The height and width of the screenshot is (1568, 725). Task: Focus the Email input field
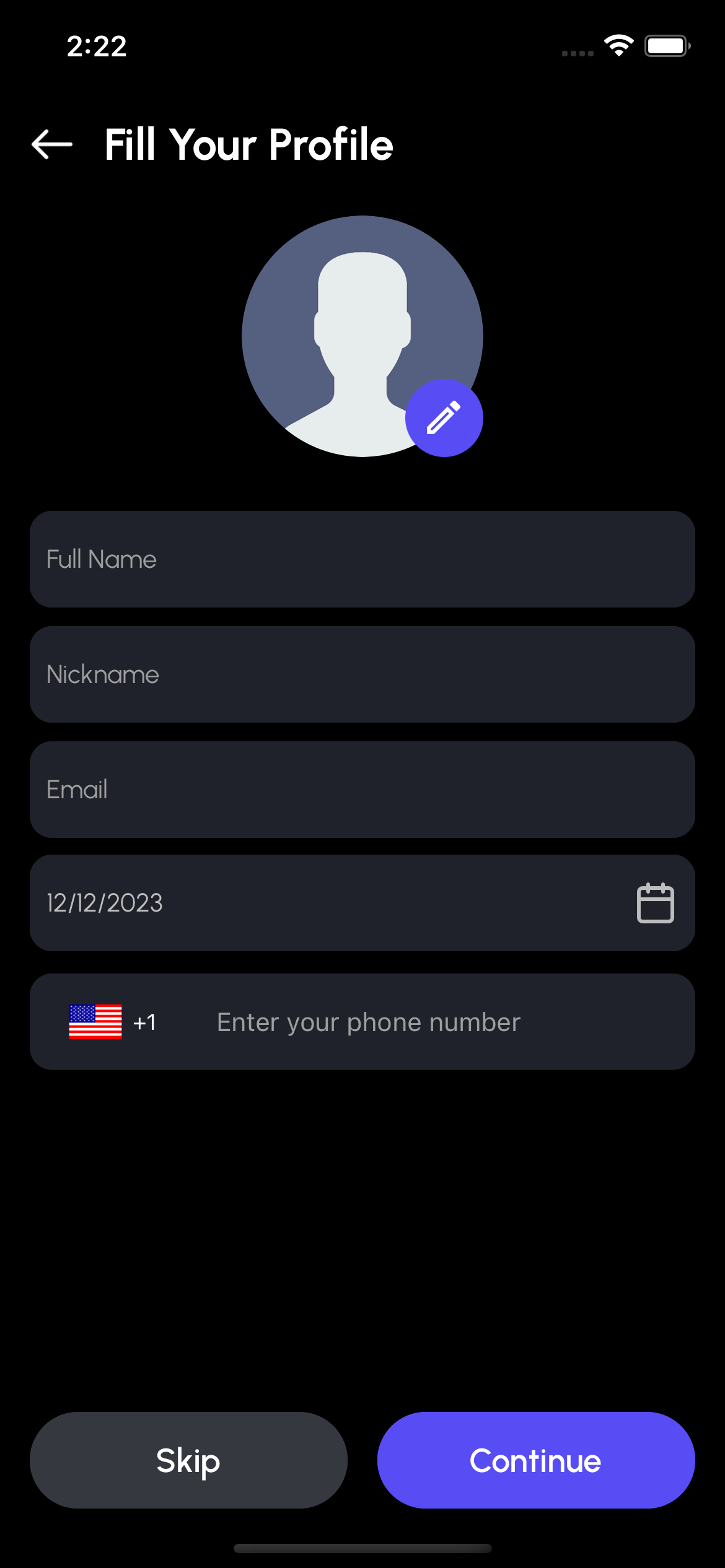click(x=362, y=789)
